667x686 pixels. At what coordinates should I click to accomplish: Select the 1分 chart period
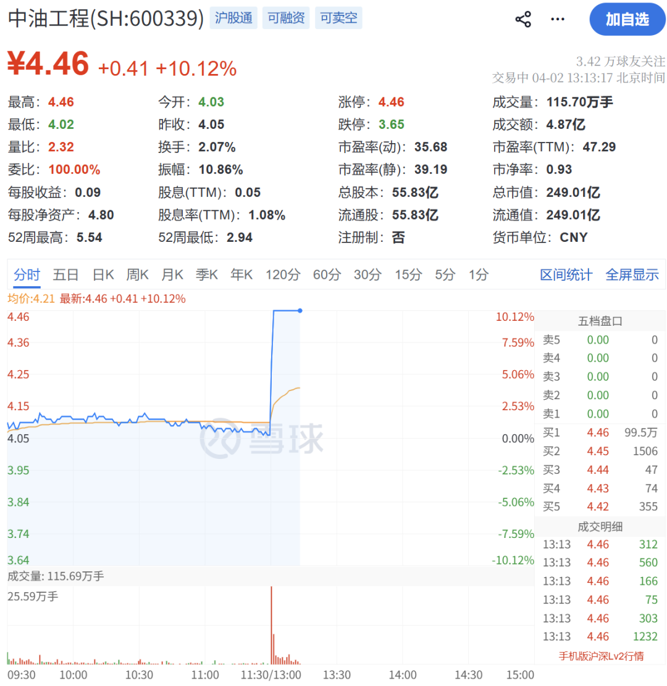478,275
